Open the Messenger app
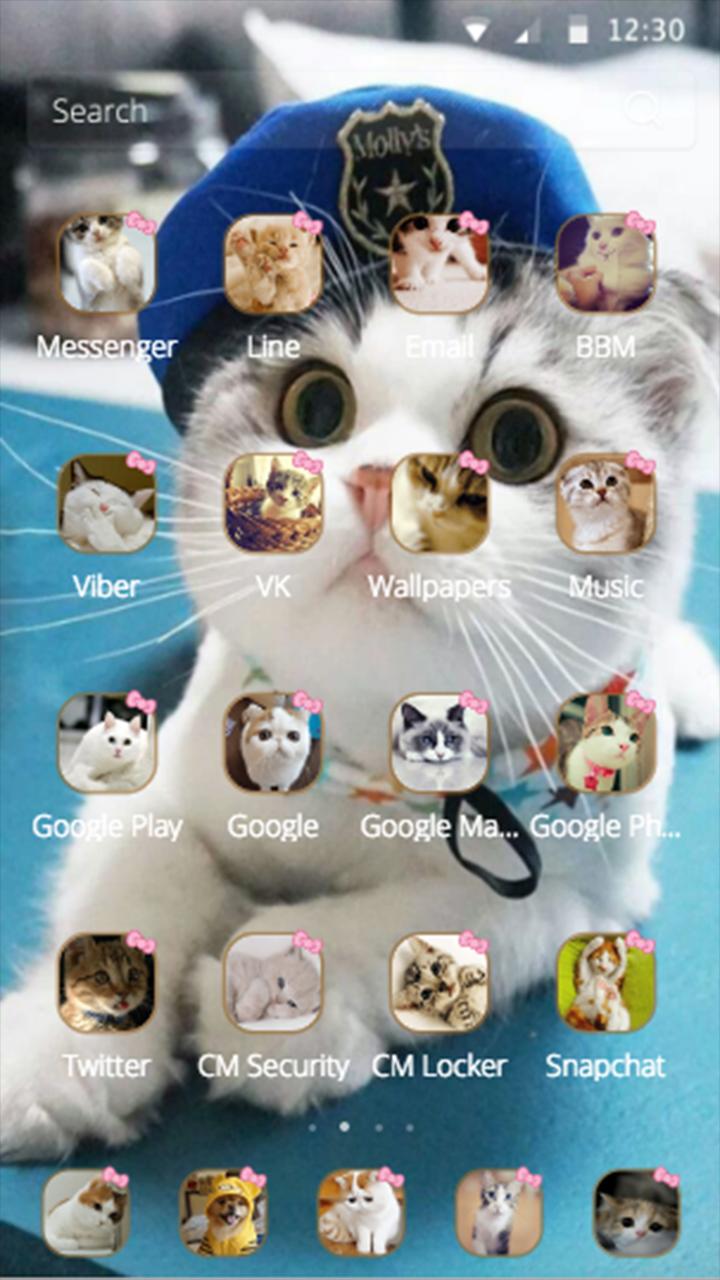Screen dimensions: 720x1280 point(106,264)
